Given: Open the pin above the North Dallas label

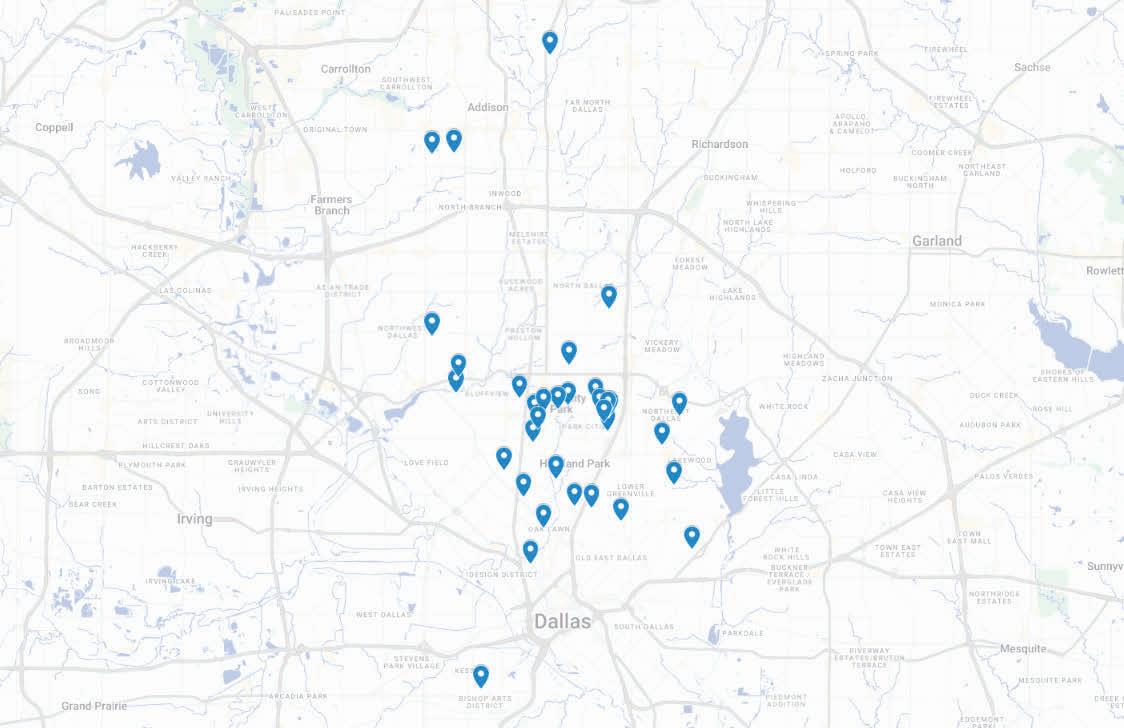Looking at the screenshot, I should click(x=609, y=295).
